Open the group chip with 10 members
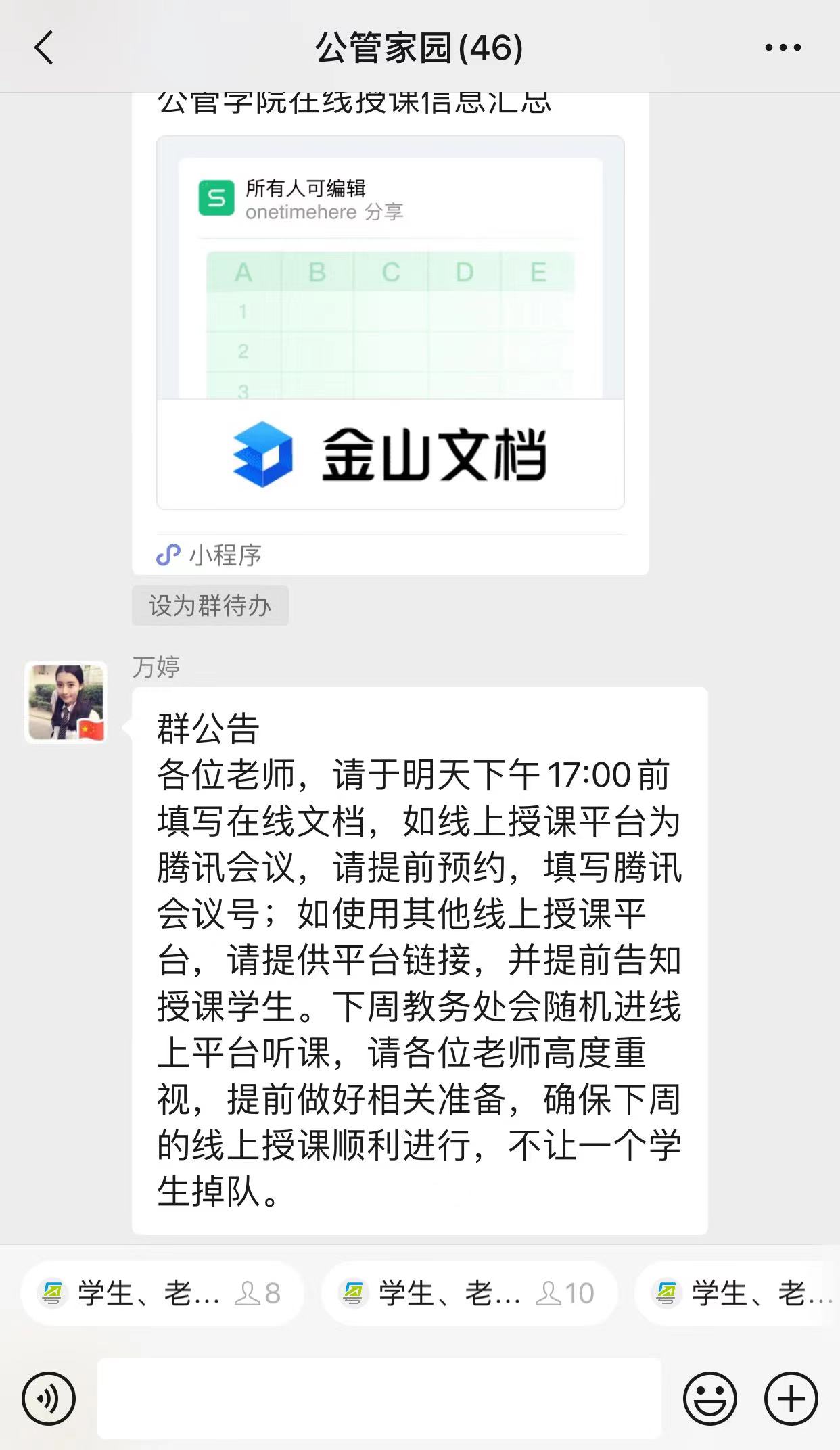The height and width of the screenshot is (1450, 840). tap(469, 1293)
